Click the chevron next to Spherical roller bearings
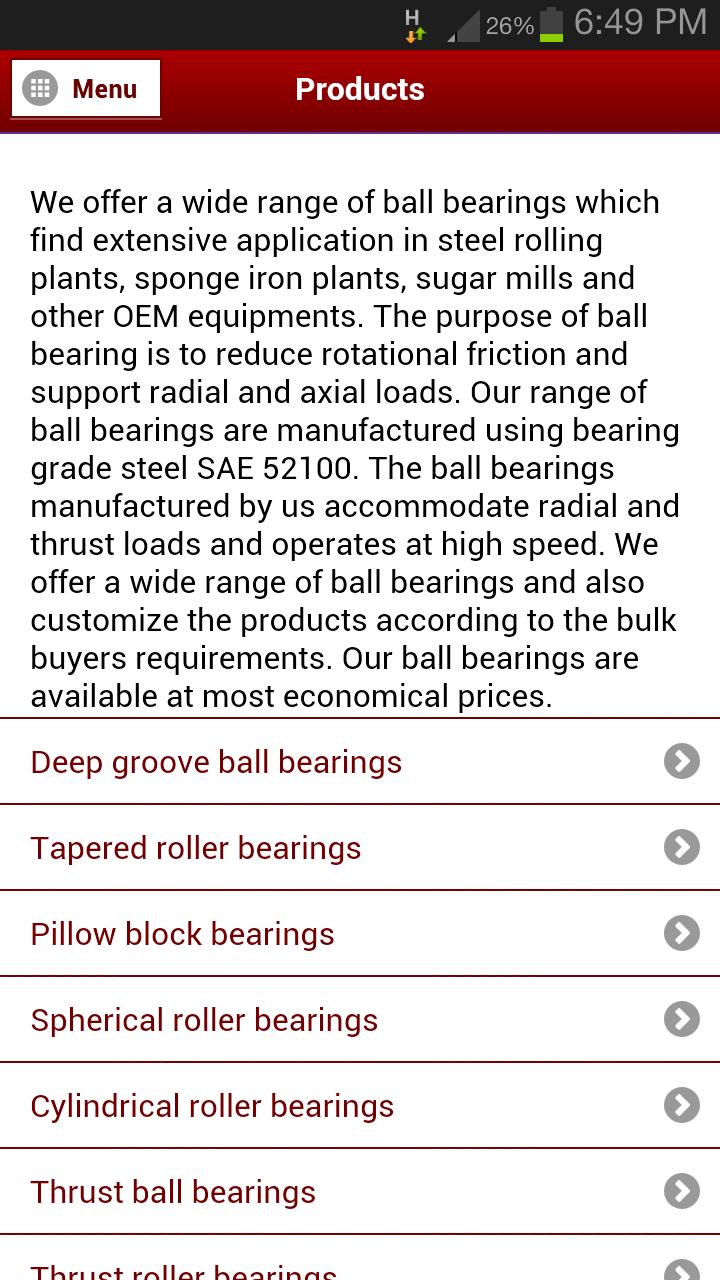 681,1019
